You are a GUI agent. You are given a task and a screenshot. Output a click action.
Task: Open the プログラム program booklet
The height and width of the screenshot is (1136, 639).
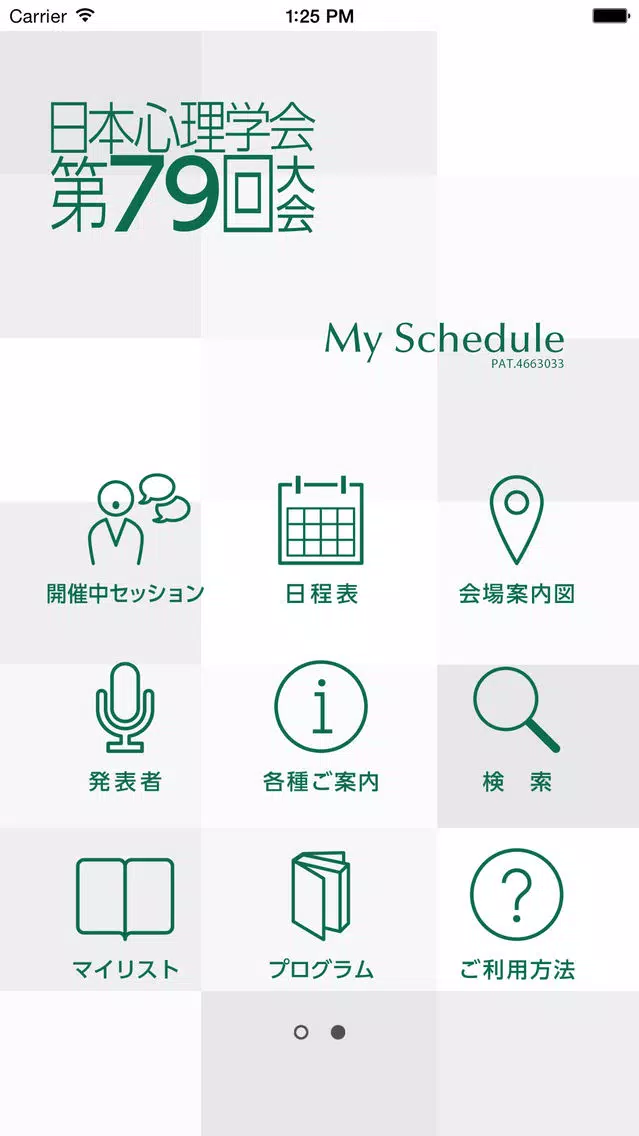[x=321, y=917]
